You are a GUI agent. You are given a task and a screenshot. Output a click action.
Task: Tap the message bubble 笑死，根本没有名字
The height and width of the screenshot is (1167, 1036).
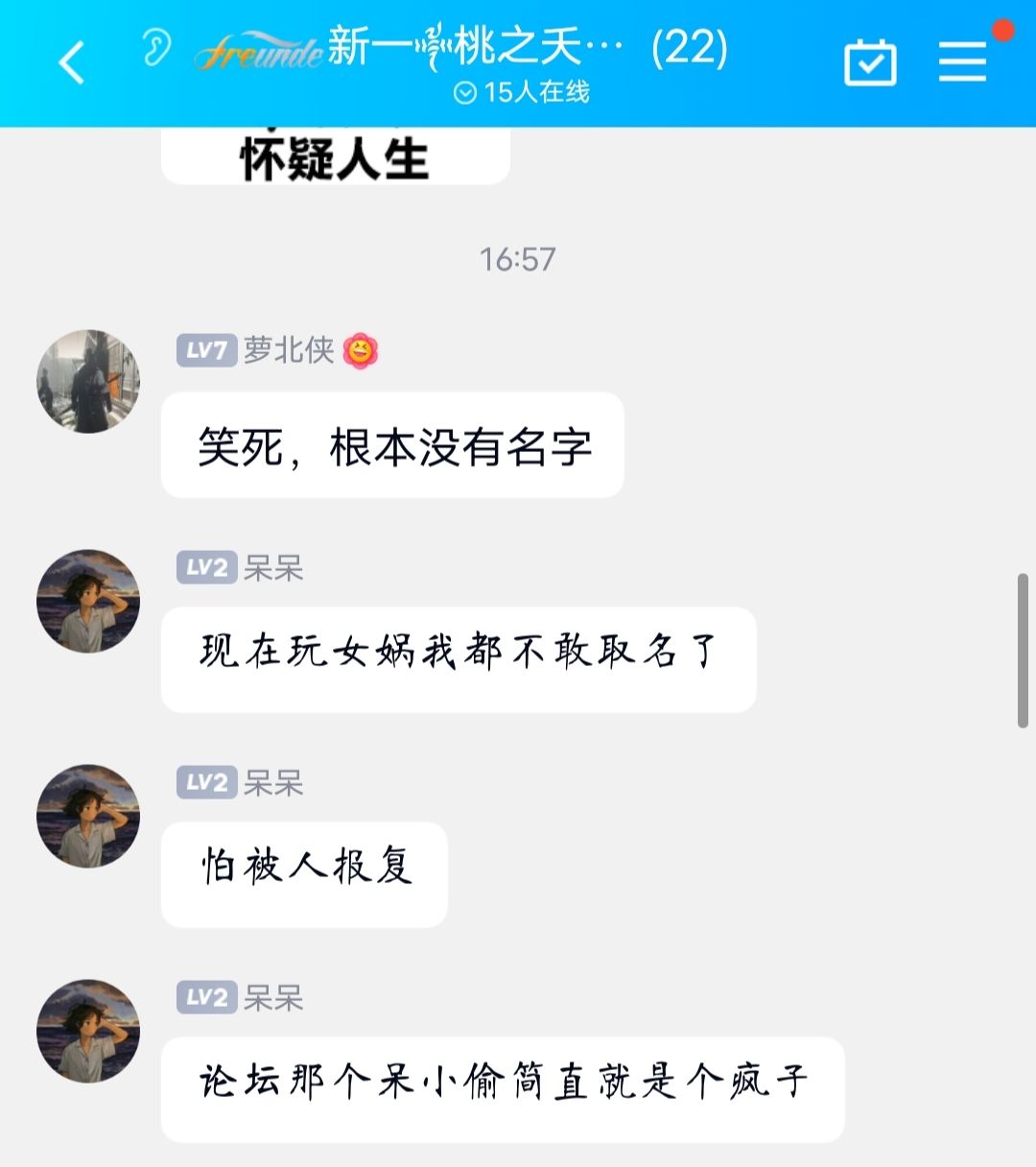[391, 444]
